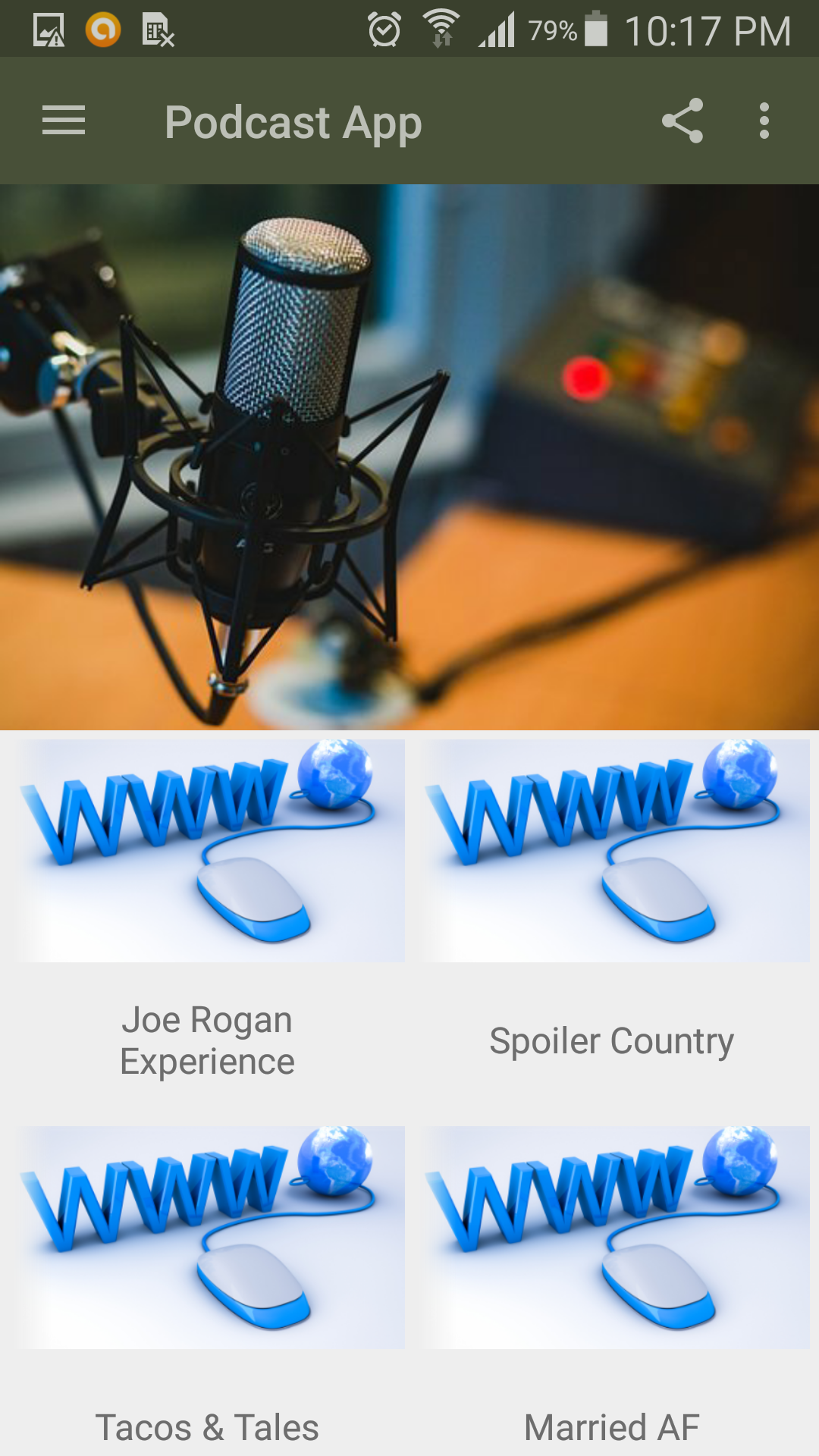This screenshot has height=1456, width=819.
Task: Tap the Married AF thumbnail
Action: pos(612,1236)
